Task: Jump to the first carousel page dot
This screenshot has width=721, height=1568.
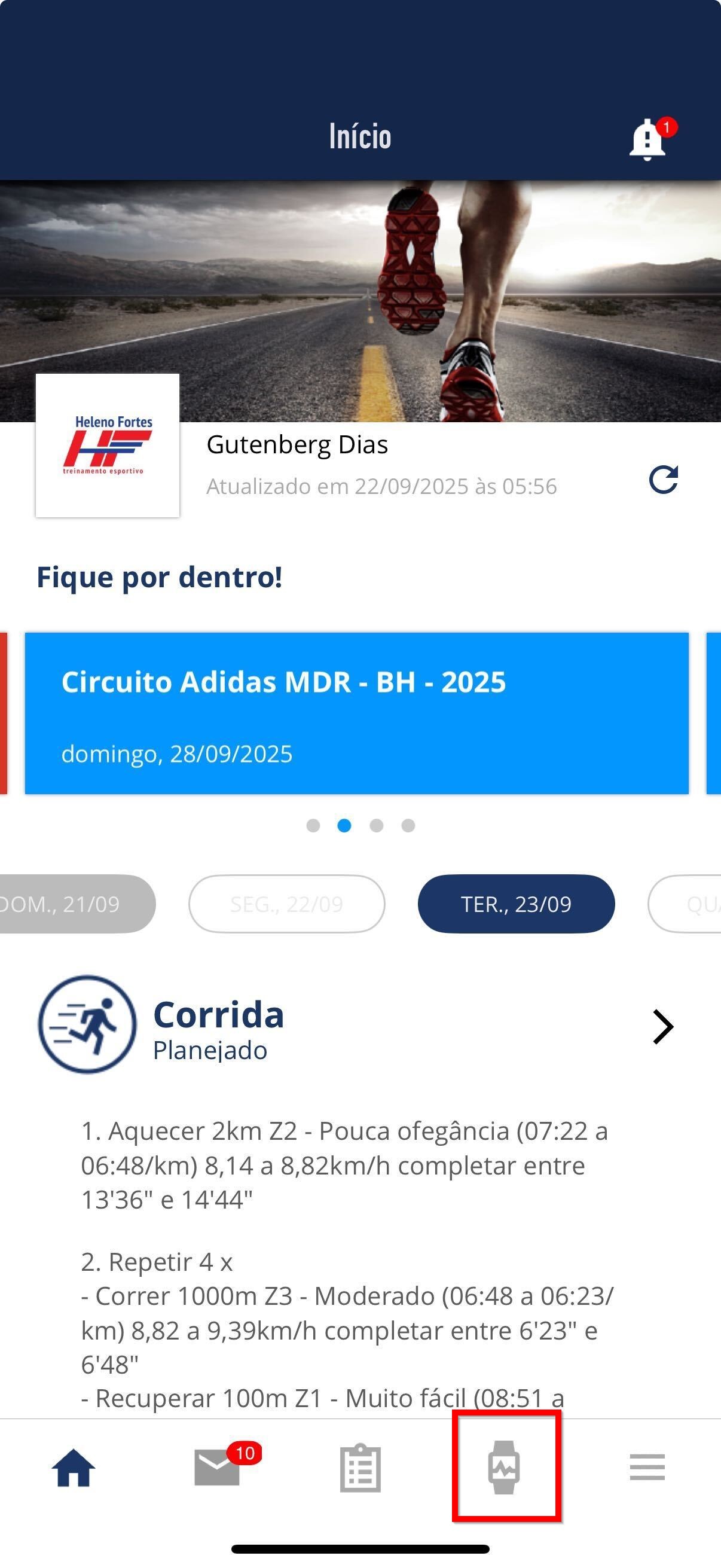Action: (x=313, y=825)
